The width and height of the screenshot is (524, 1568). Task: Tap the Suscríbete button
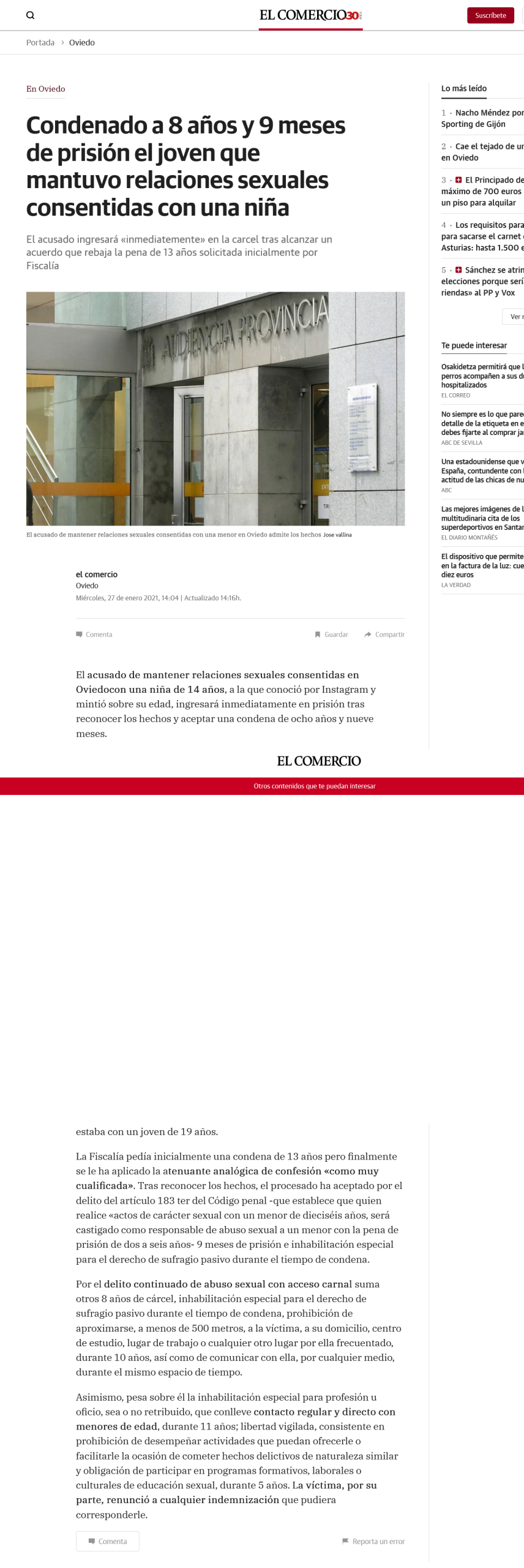tap(490, 15)
